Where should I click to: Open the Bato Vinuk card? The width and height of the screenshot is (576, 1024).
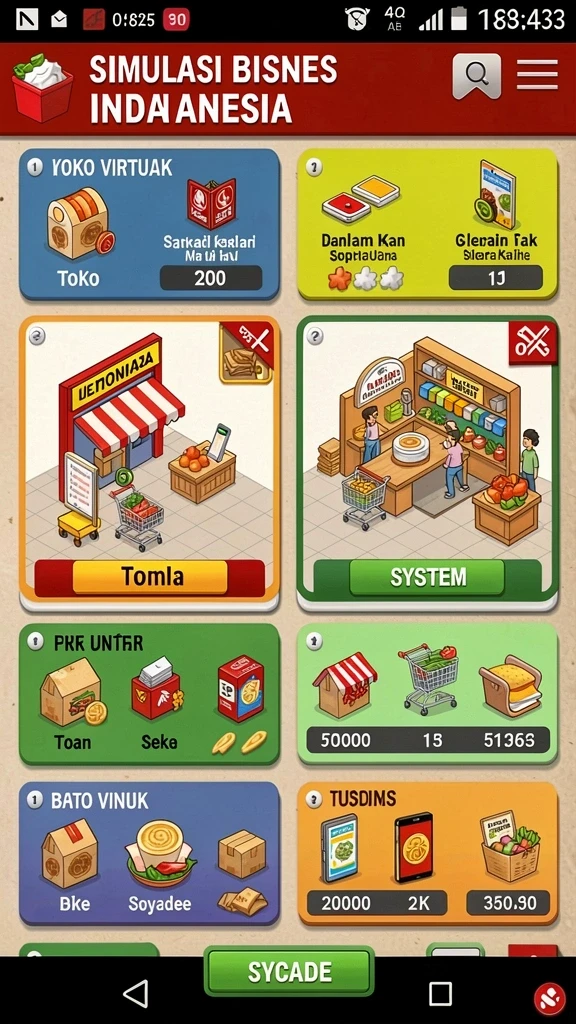[x=150, y=854]
